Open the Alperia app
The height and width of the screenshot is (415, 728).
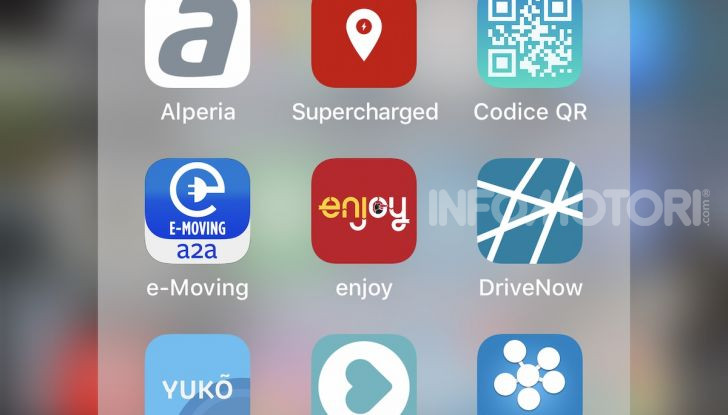tap(197, 45)
